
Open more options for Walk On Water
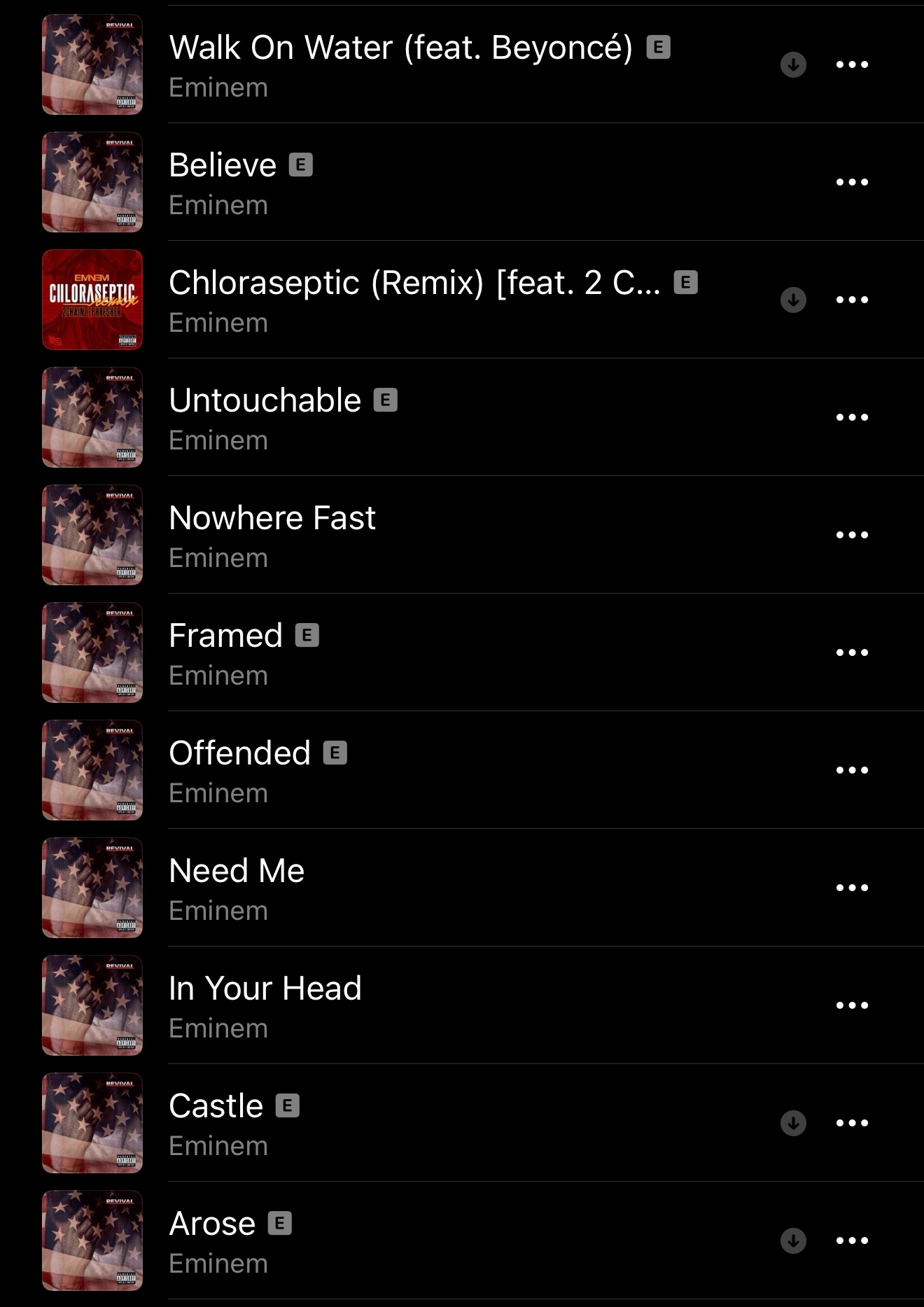pos(852,64)
